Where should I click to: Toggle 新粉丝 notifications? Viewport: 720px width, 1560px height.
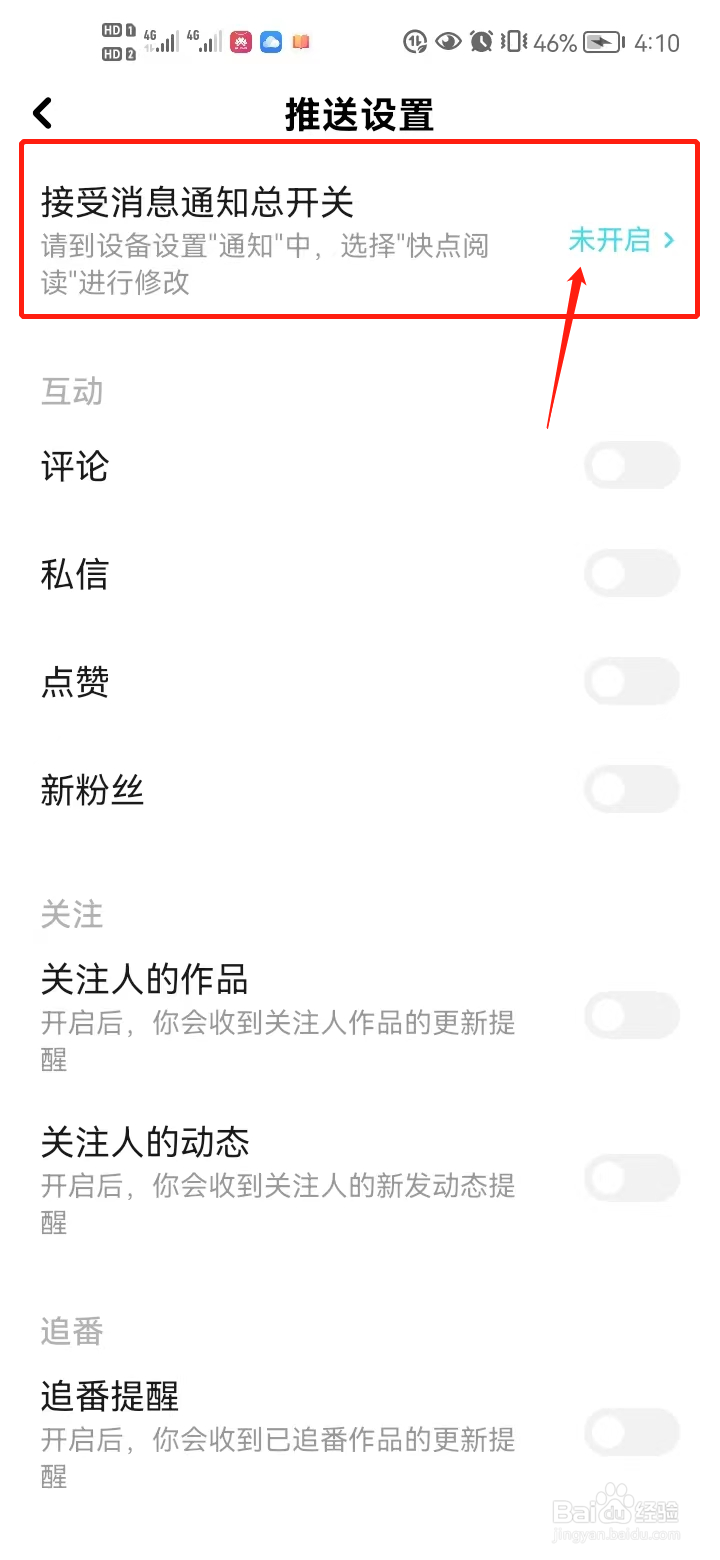pos(632,789)
